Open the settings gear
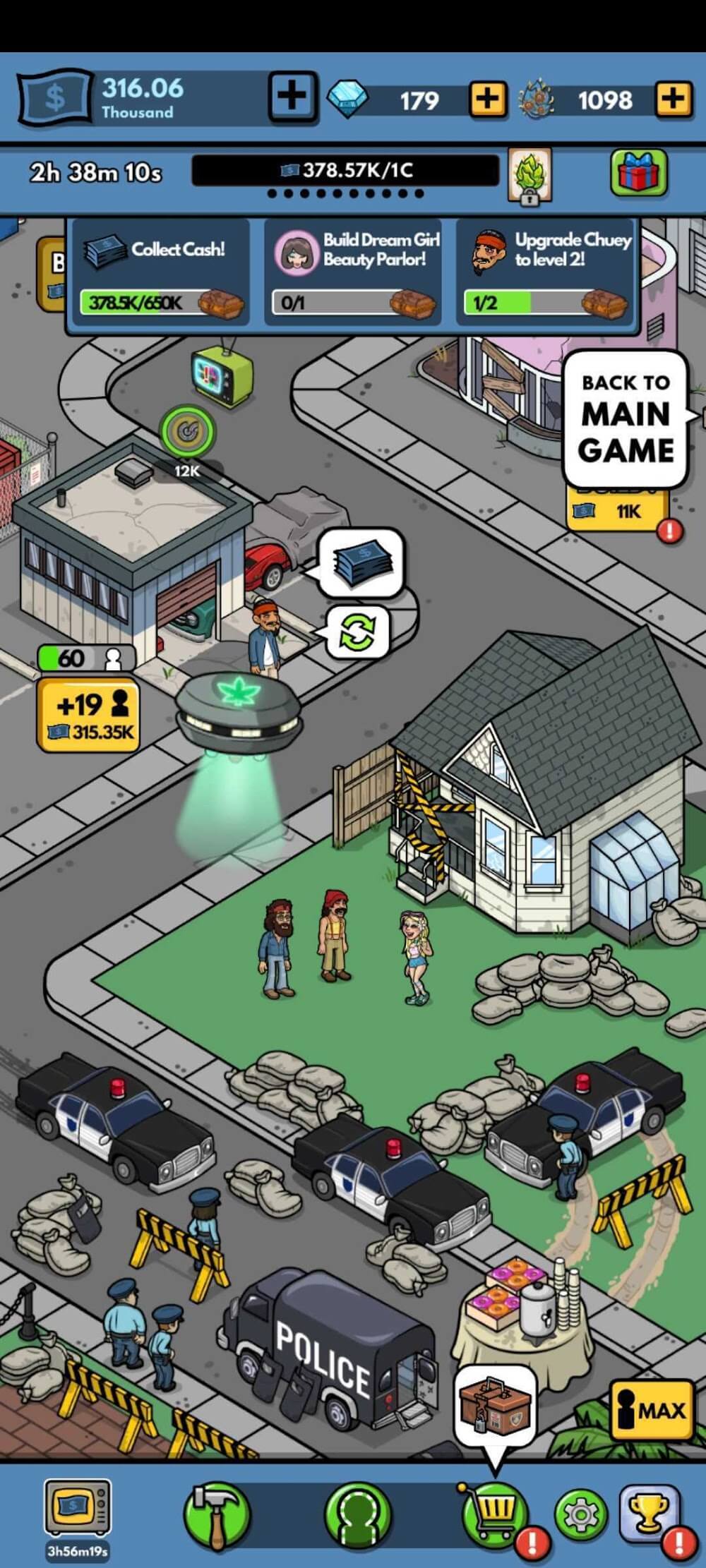This screenshot has height=1568, width=706. 581,1515
